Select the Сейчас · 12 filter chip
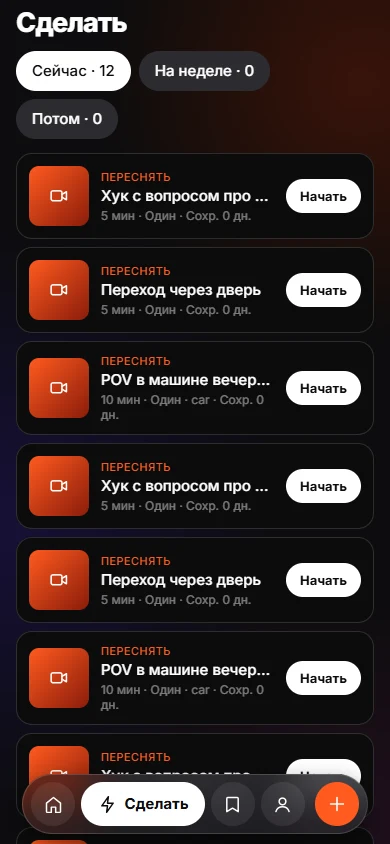 coord(73,71)
